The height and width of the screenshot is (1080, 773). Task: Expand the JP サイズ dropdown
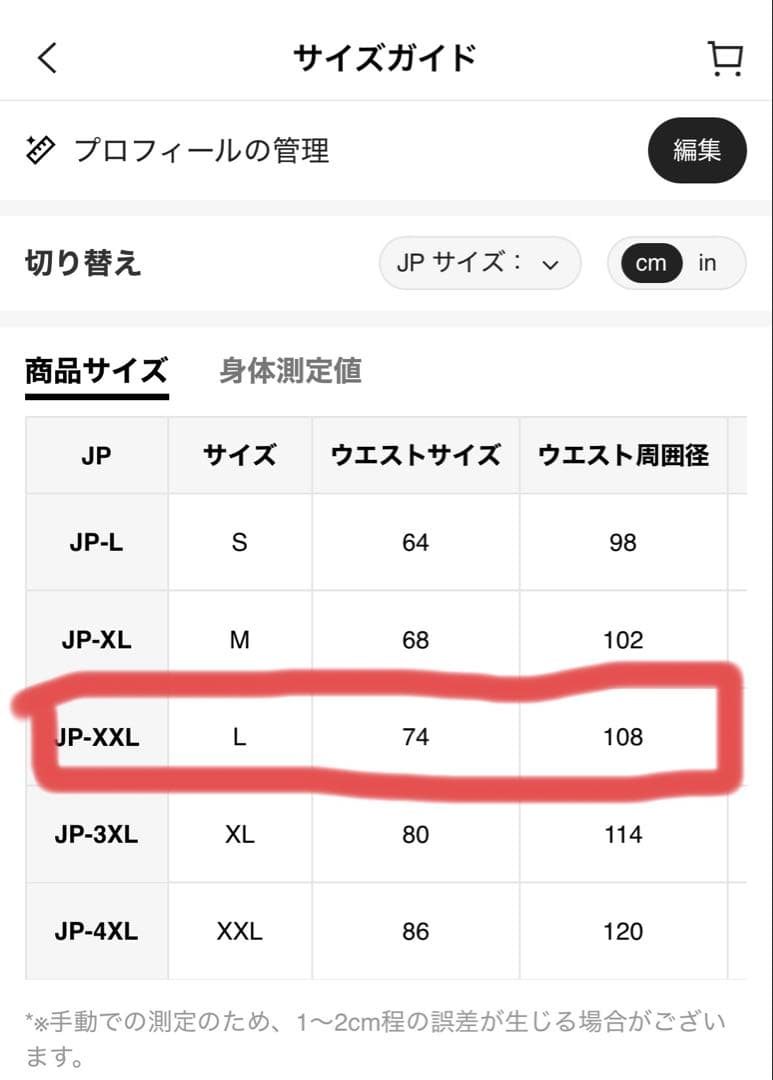(x=480, y=263)
